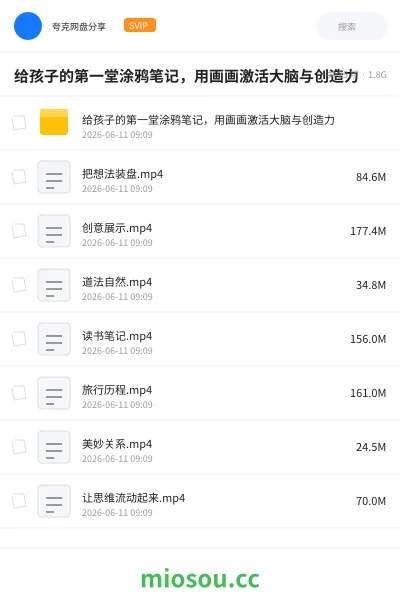Tick the checkbox for 创意展示.mp4
Viewport: 400px width, 600px height.
pyautogui.click(x=19, y=231)
